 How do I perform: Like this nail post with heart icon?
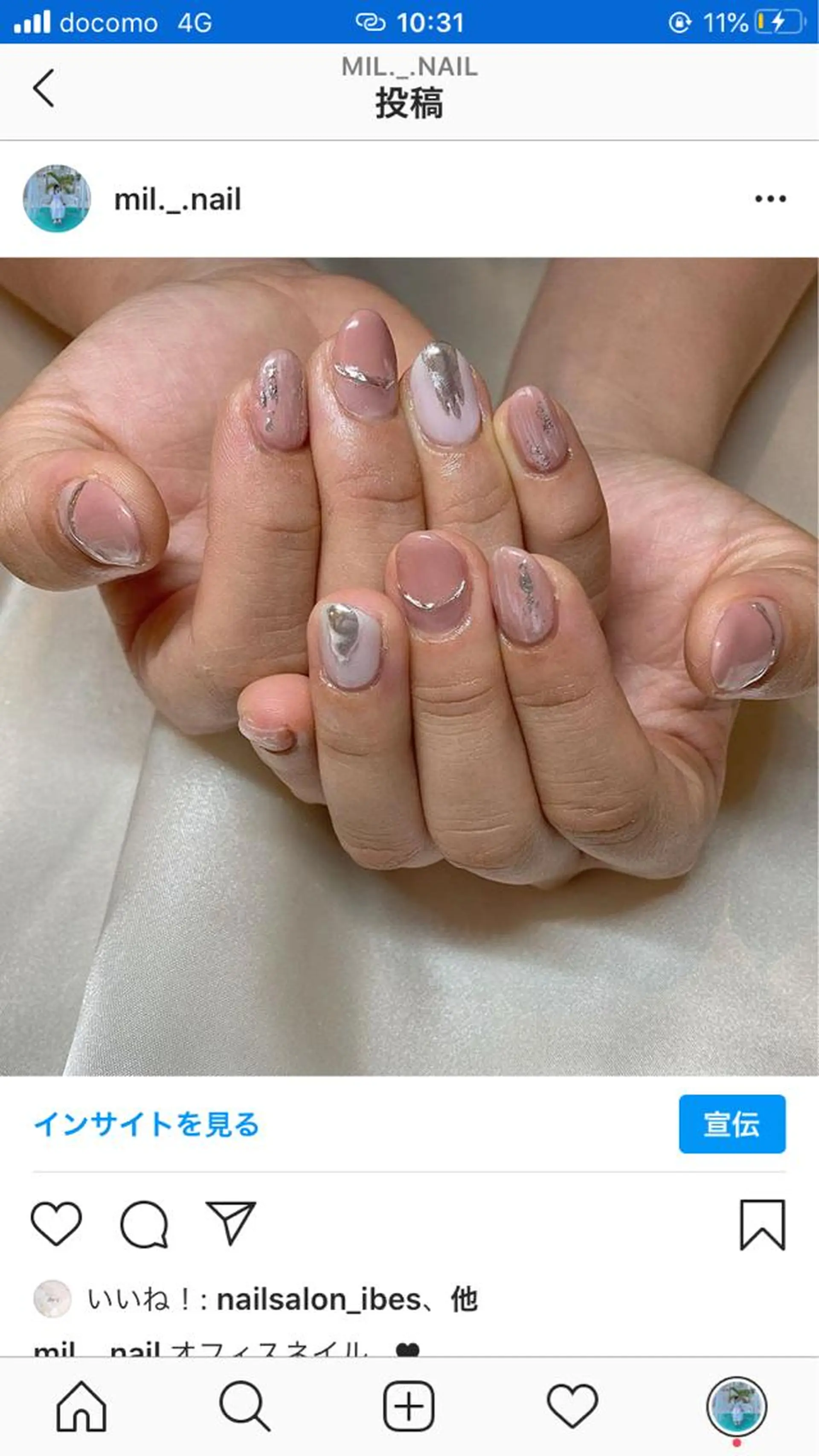[56, 1224]
